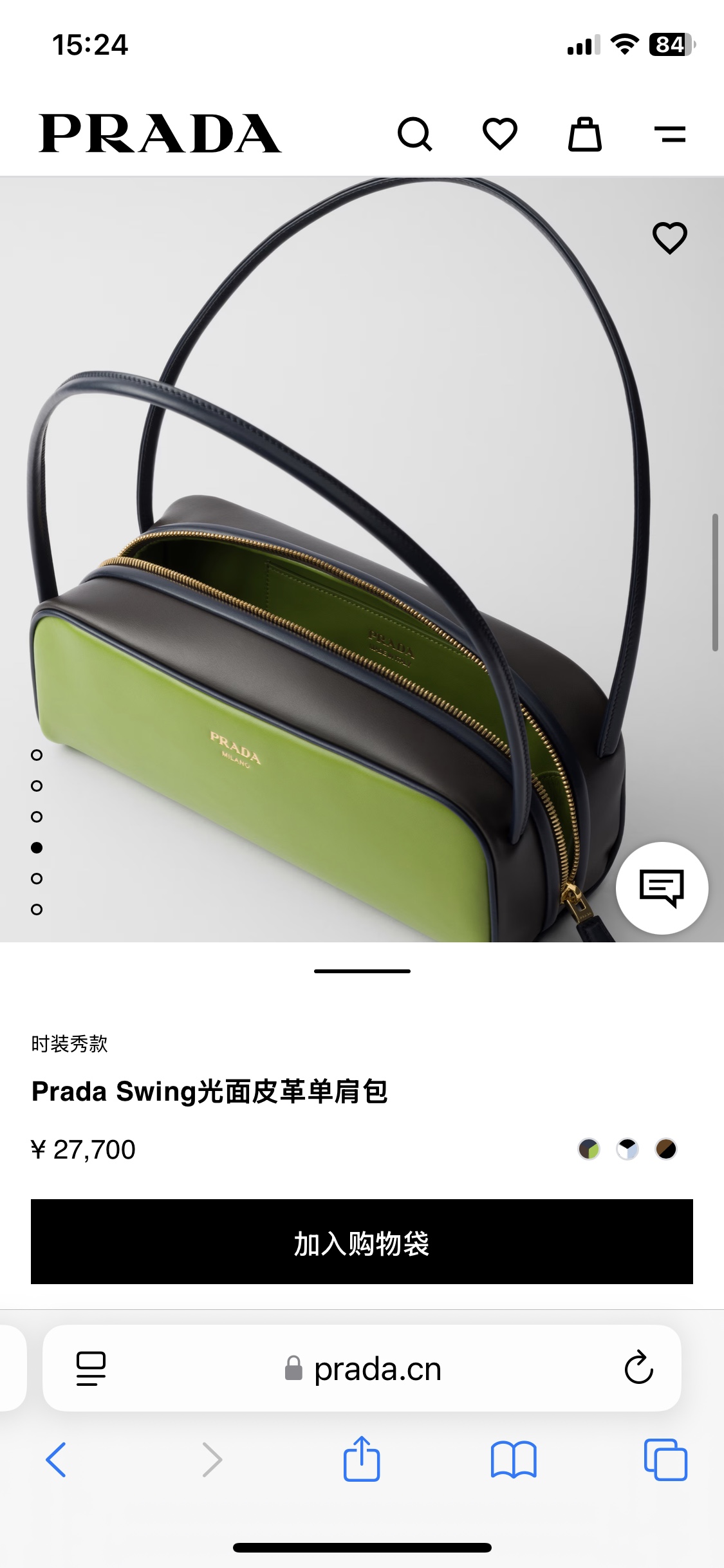
Task: Open Safari bookmarks
Action: point(513,1460)
